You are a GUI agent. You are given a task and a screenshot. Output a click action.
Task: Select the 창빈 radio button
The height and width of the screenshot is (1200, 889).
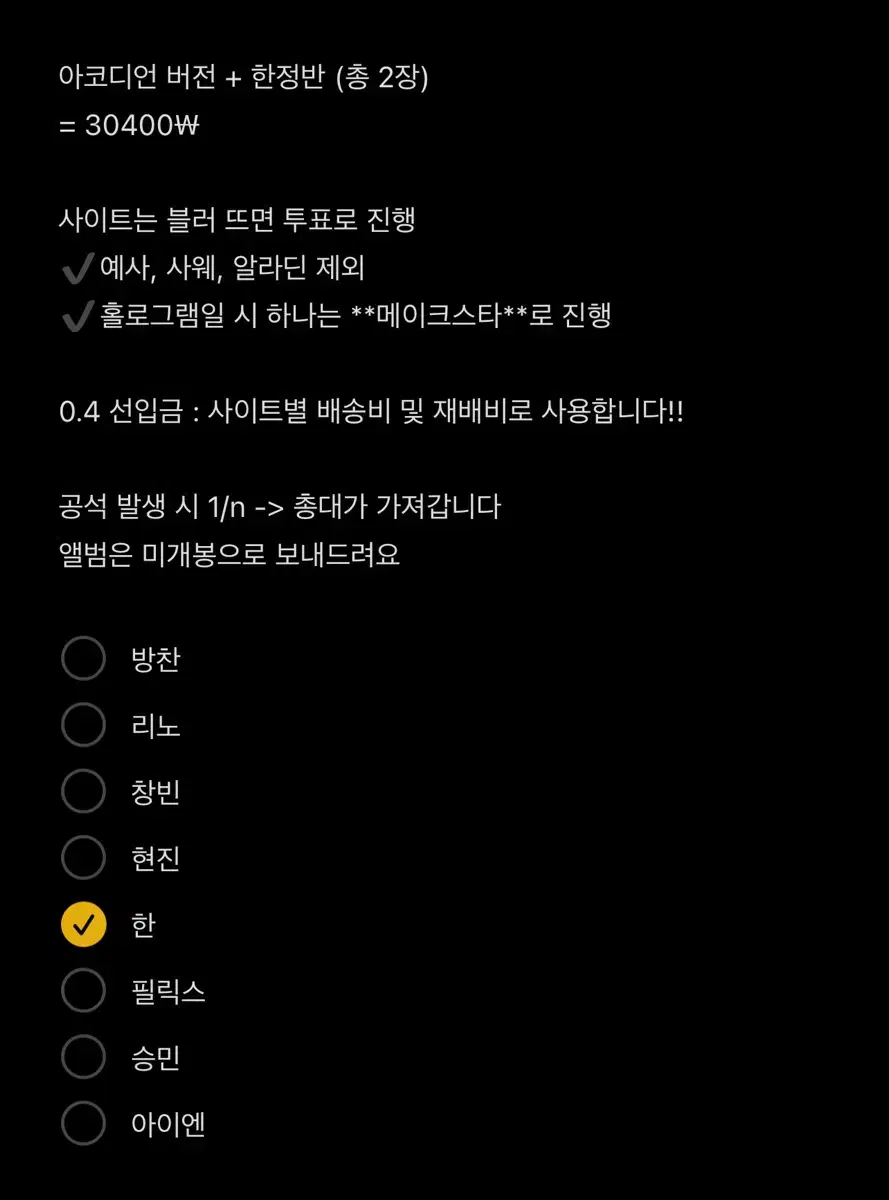pyautogui.click(x=83, y=791)
